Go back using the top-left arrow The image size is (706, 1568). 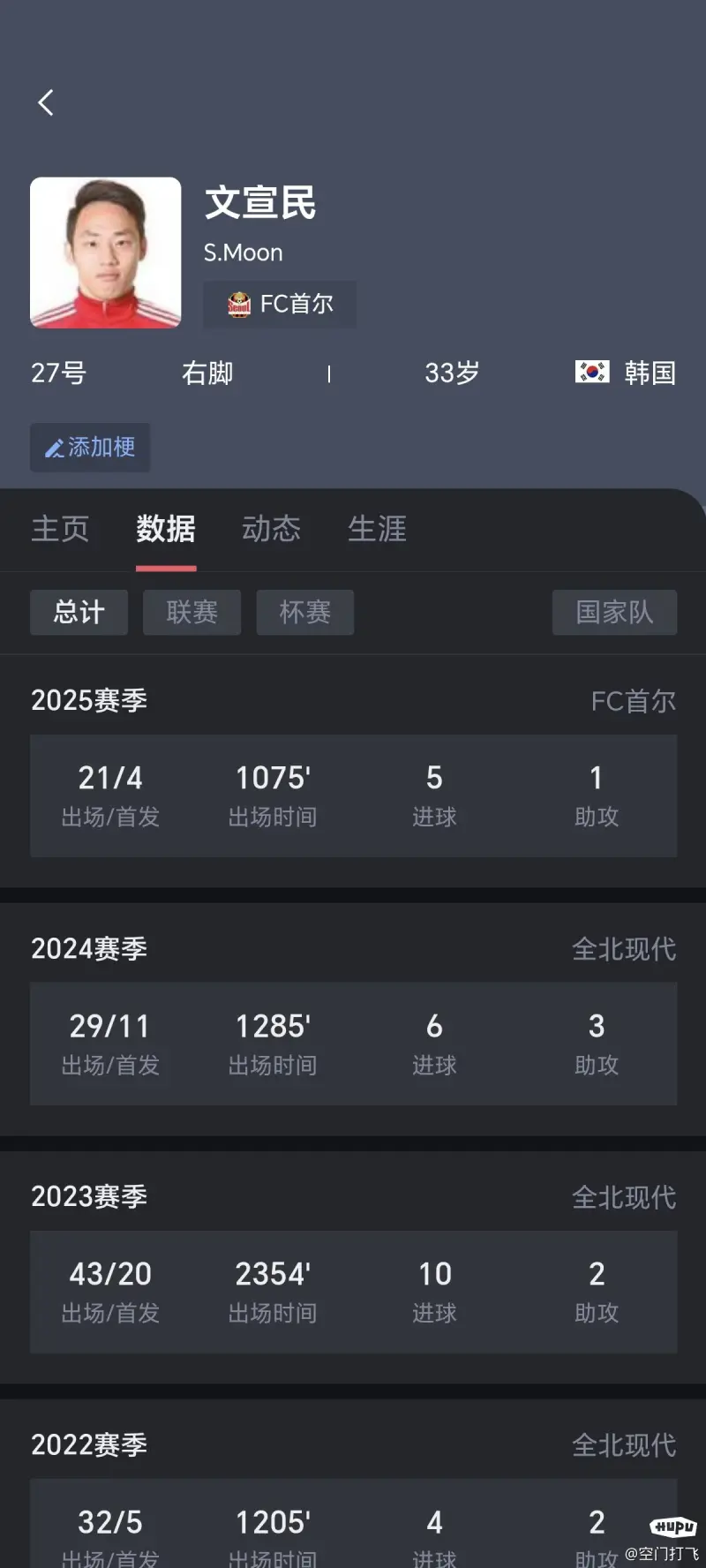(x=46, y=102)
